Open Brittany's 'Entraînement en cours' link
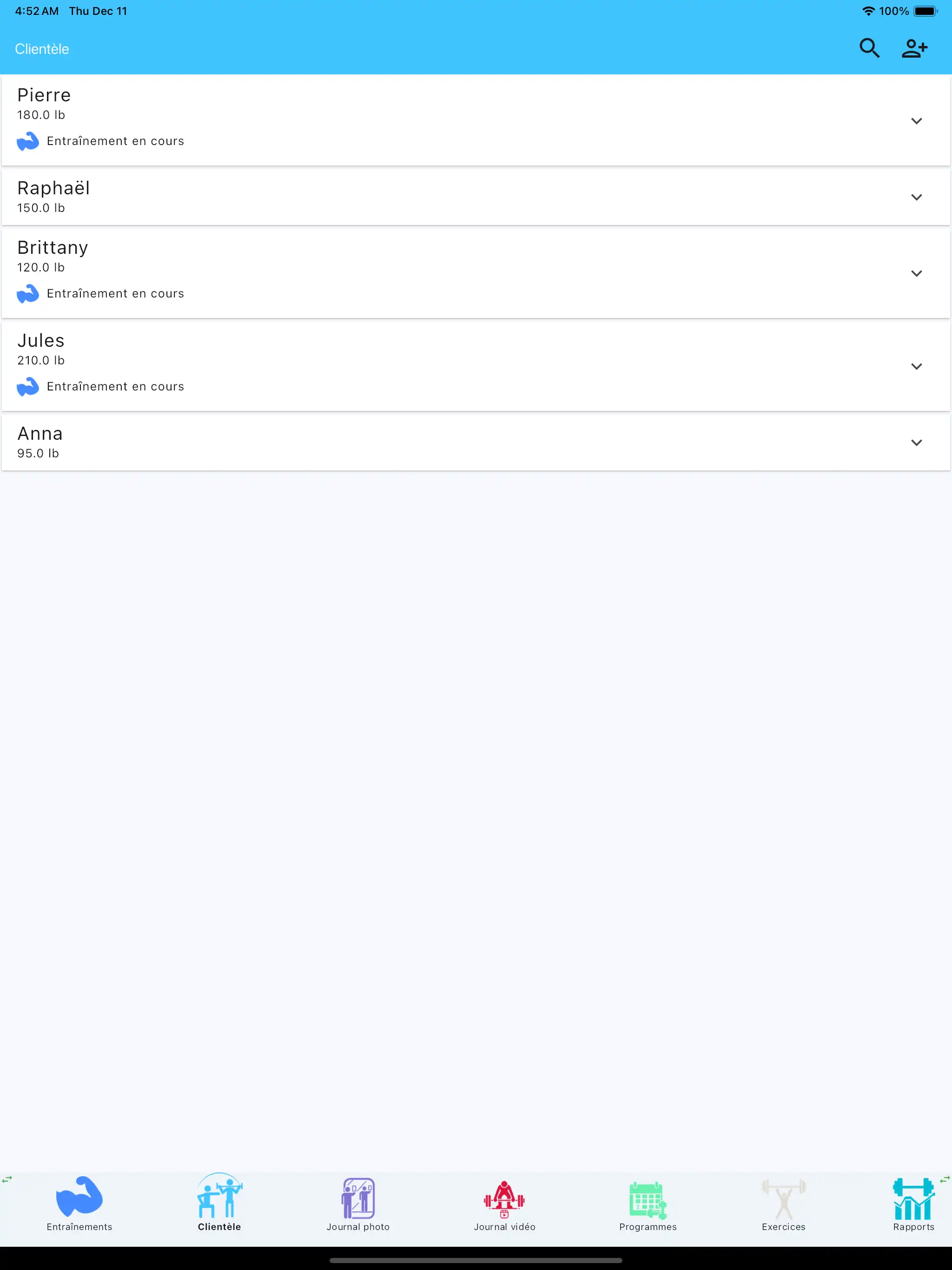This screenshot has height=1270, width=952. 115,293
